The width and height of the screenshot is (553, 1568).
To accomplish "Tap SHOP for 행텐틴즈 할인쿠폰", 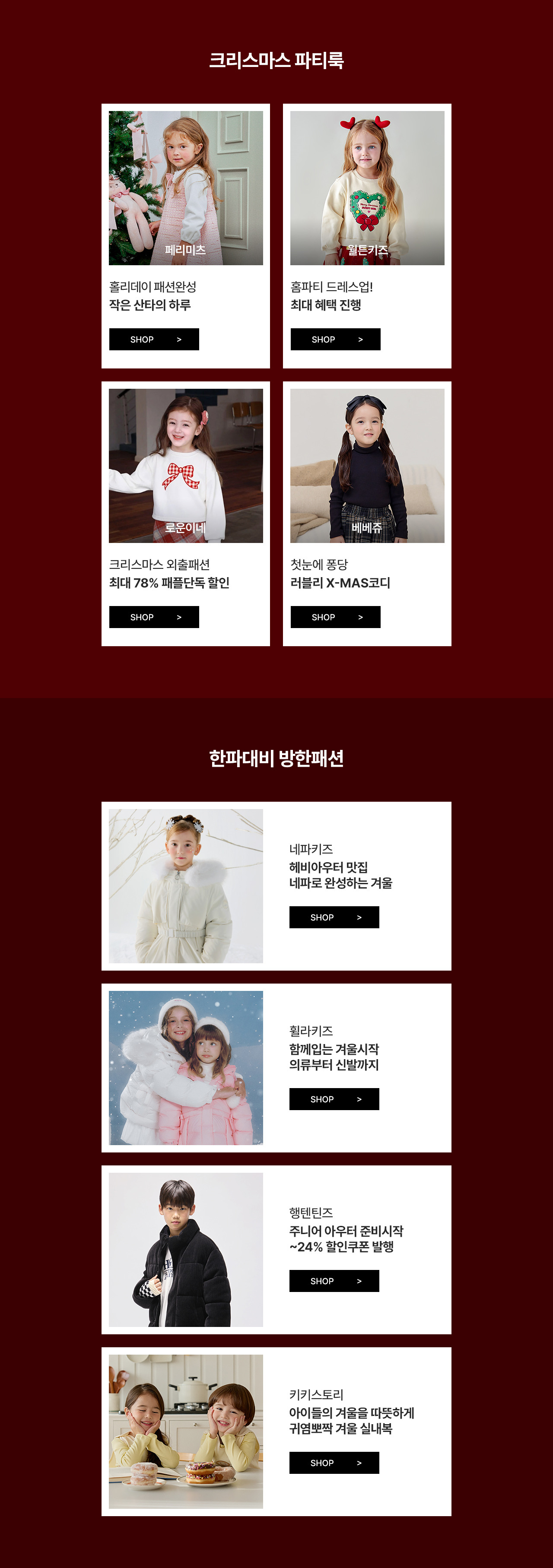I will coord(334,1281).
